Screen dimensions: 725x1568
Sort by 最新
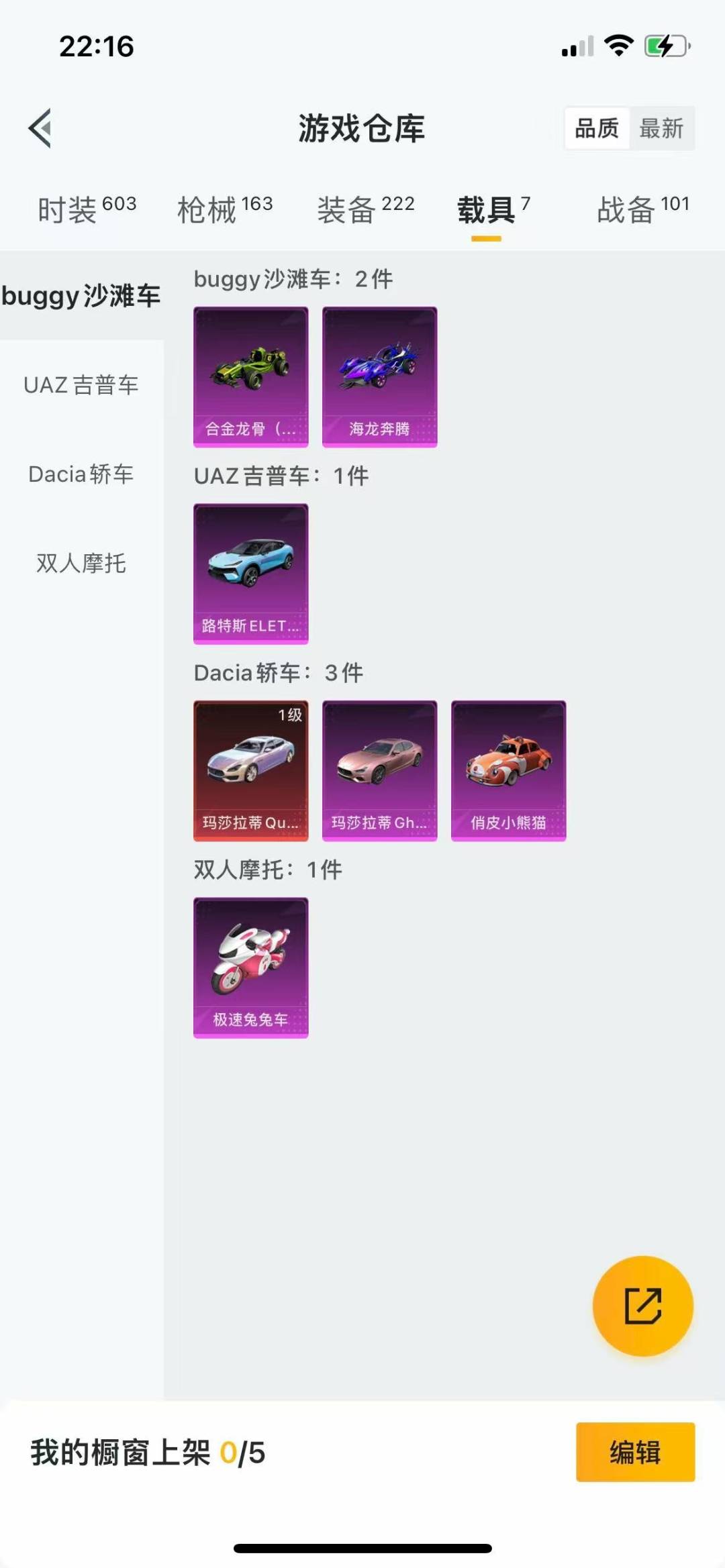coord(661,127)
